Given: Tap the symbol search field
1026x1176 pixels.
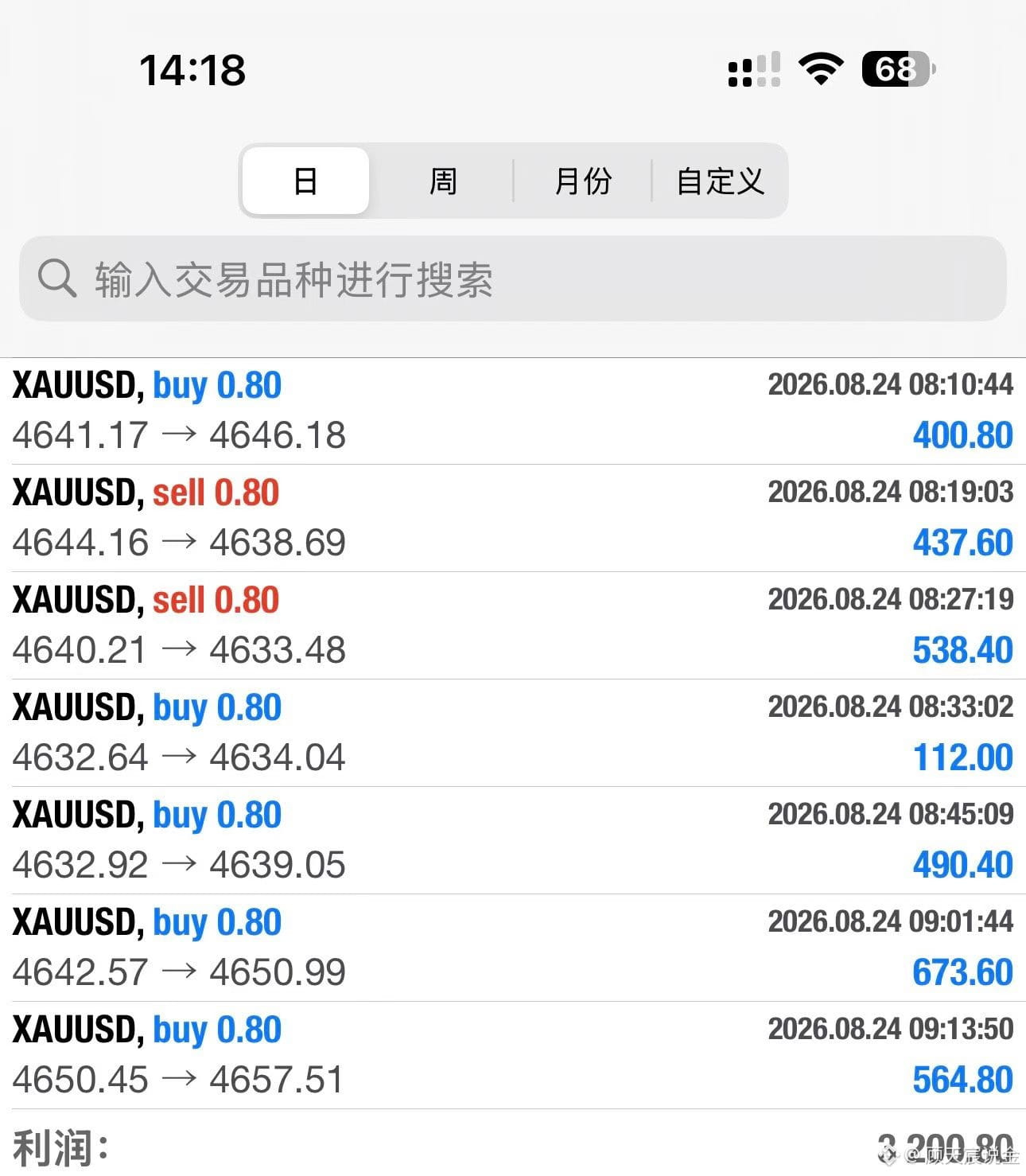Looking at the screenshot, I should 513,278.
